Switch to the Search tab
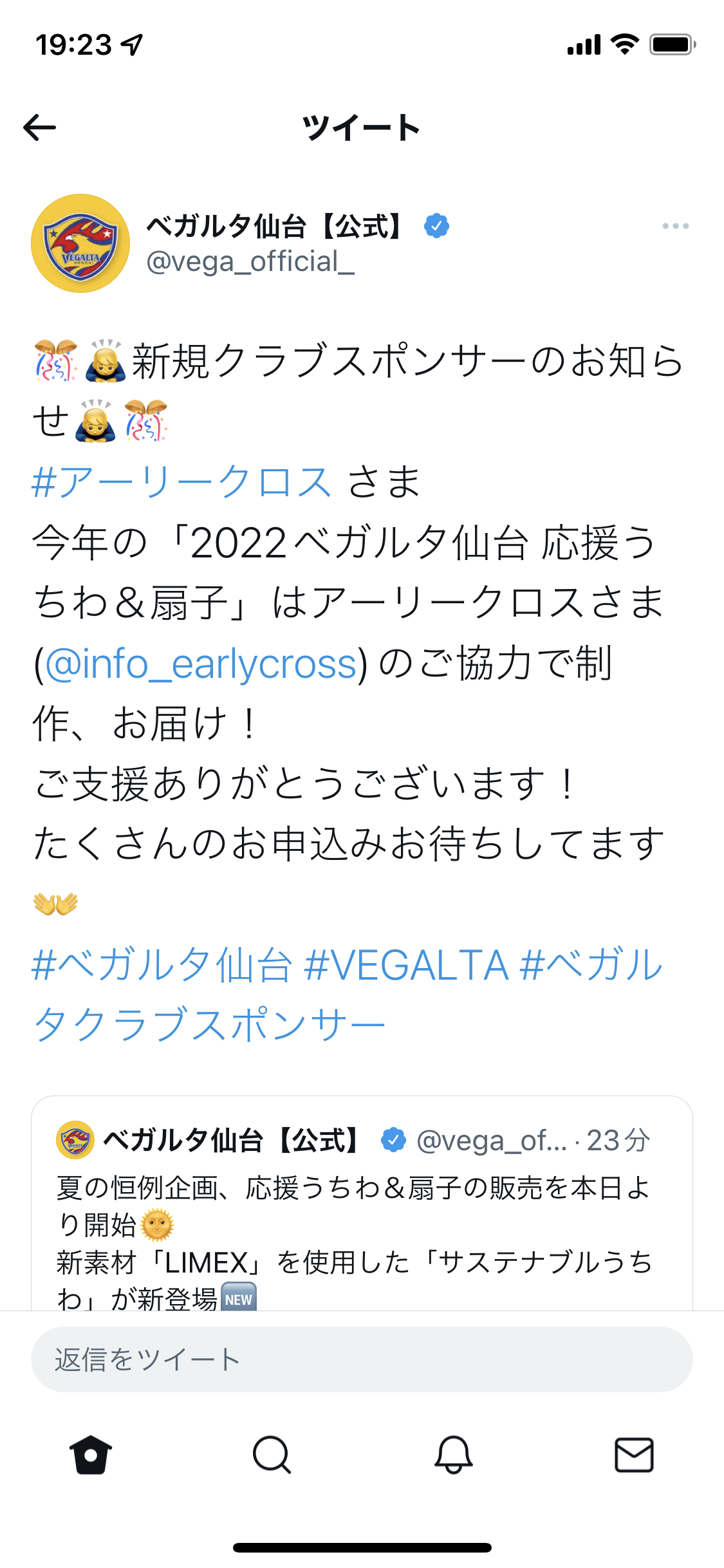Screen dimensions: 724x1568 pyautogui.click(x=272, y=1455)
